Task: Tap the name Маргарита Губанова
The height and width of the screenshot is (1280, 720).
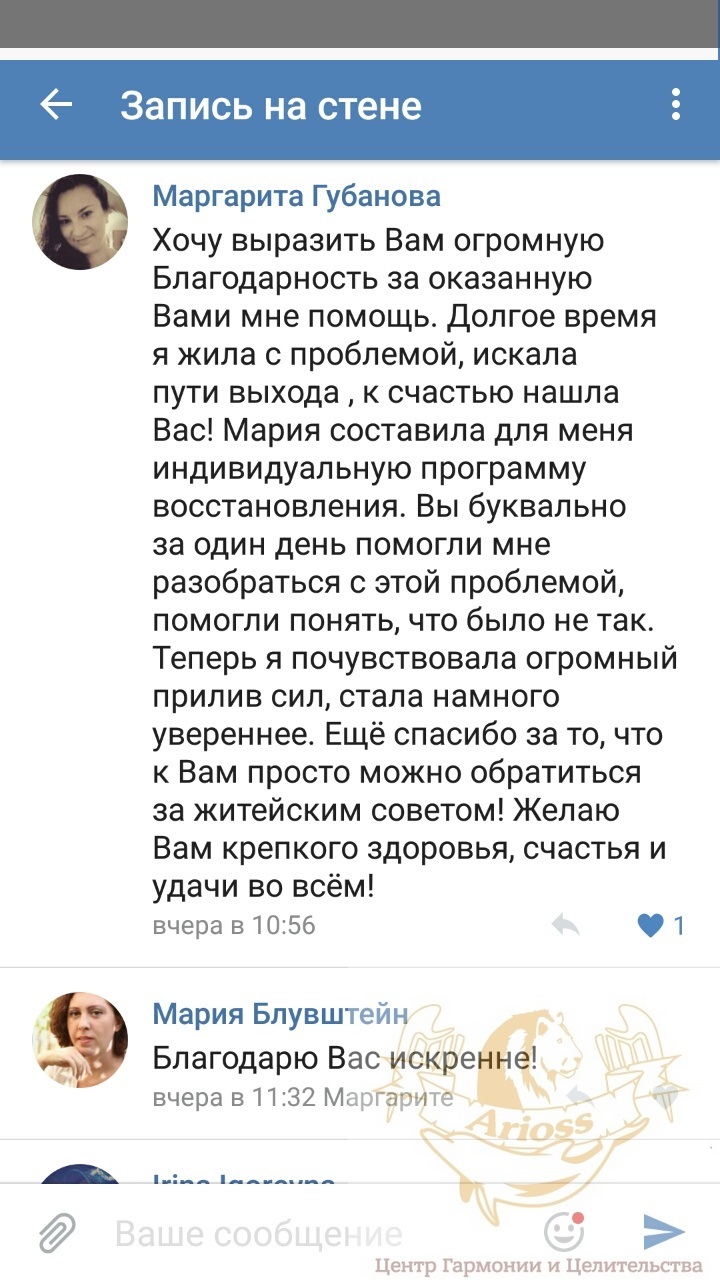Action: (296, 195)
